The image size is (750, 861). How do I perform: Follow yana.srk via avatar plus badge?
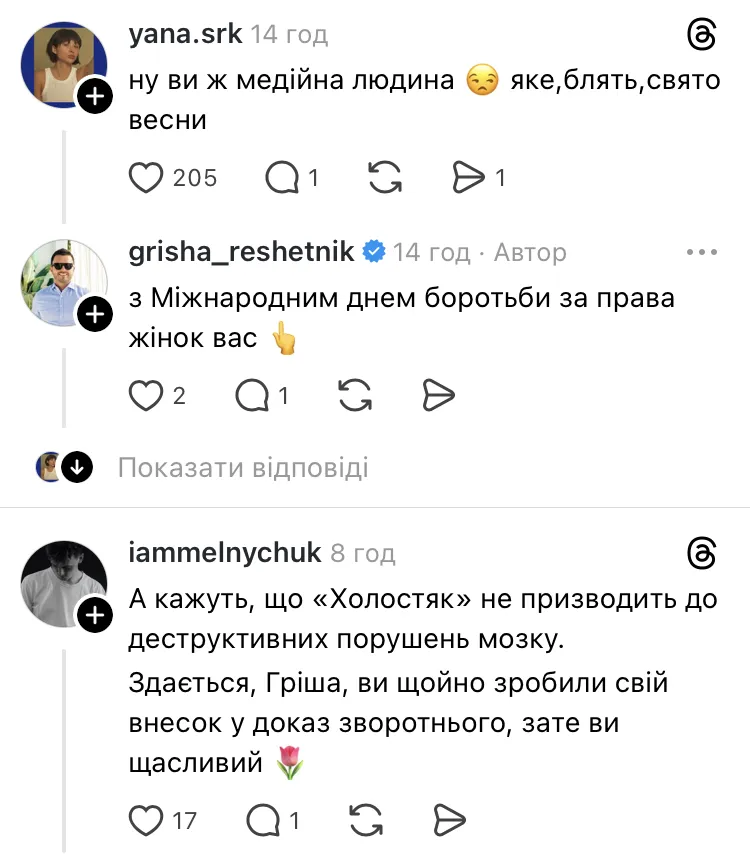pos(95,96)
